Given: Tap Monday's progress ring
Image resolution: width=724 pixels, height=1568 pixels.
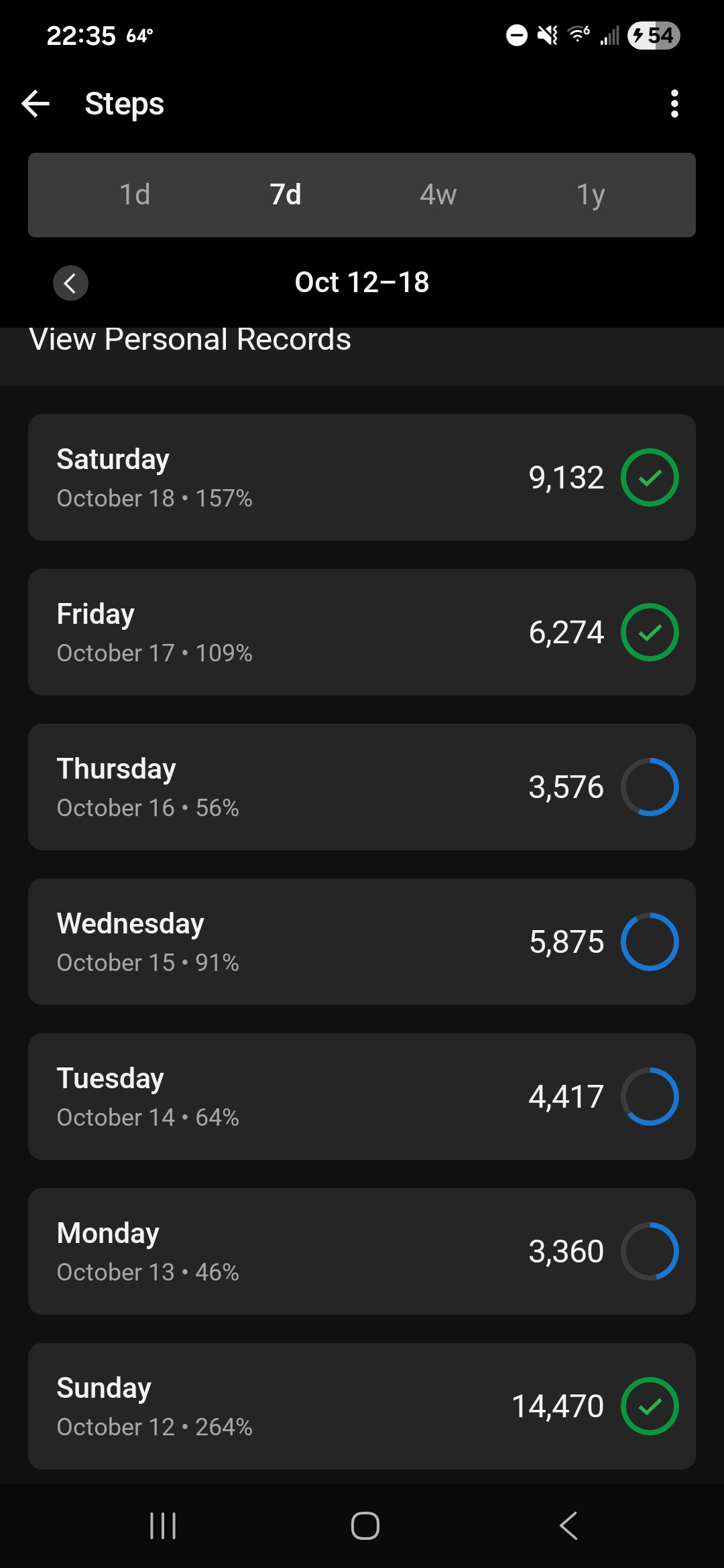Looking at the screenshot, I should click(x=649, y=1250).
